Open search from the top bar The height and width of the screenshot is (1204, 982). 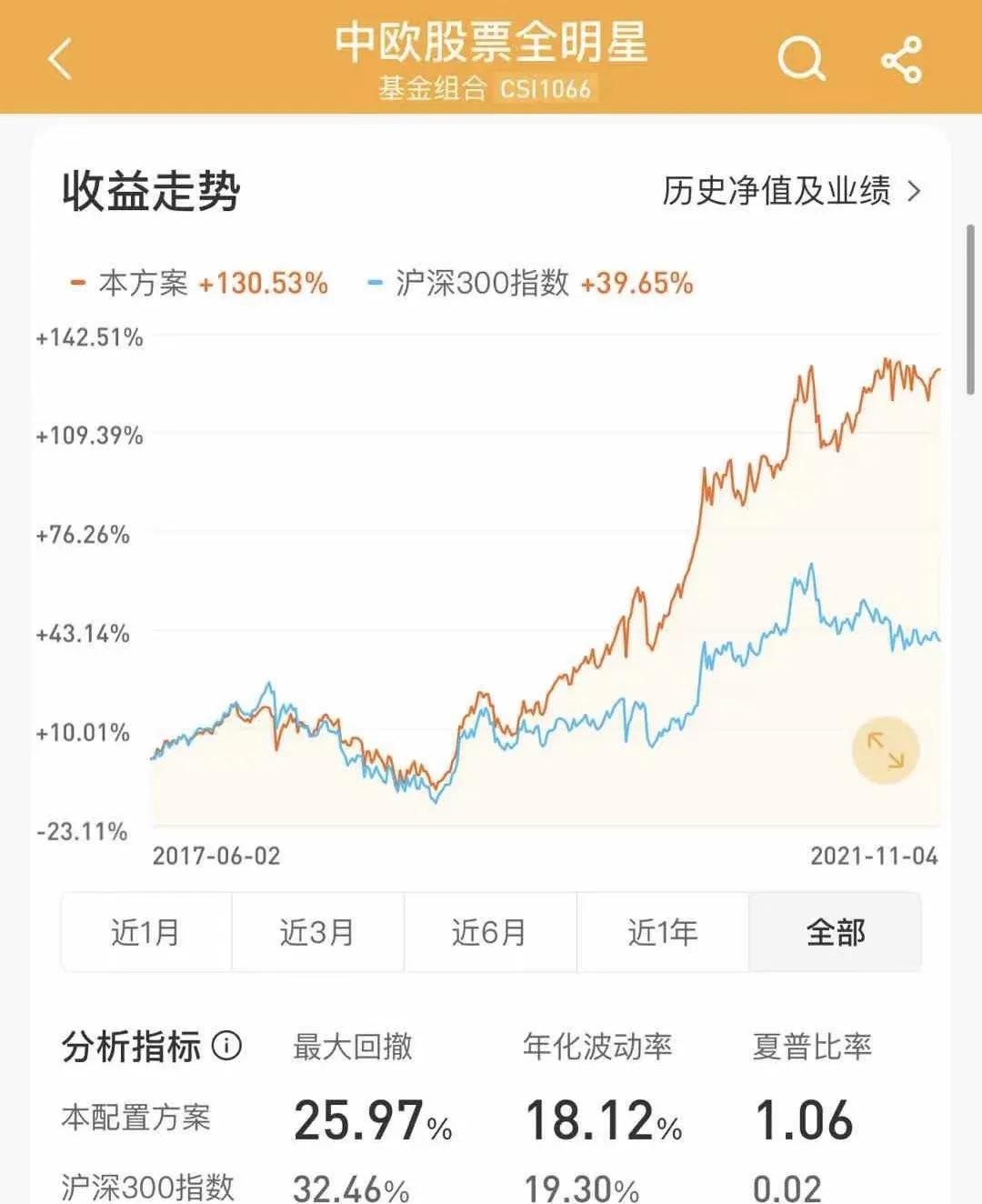click(801, 58)
